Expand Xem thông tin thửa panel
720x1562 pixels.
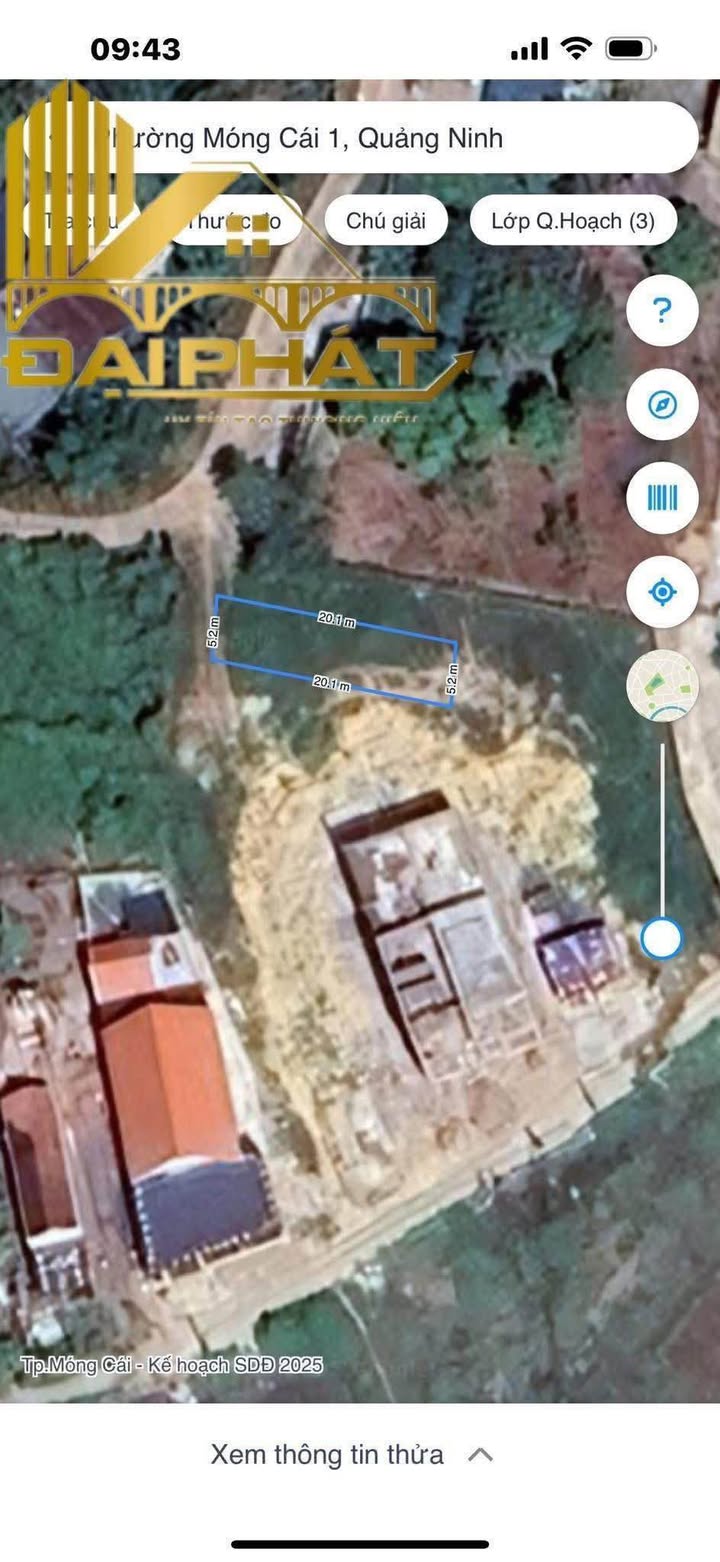click(x=351, y=1454)
